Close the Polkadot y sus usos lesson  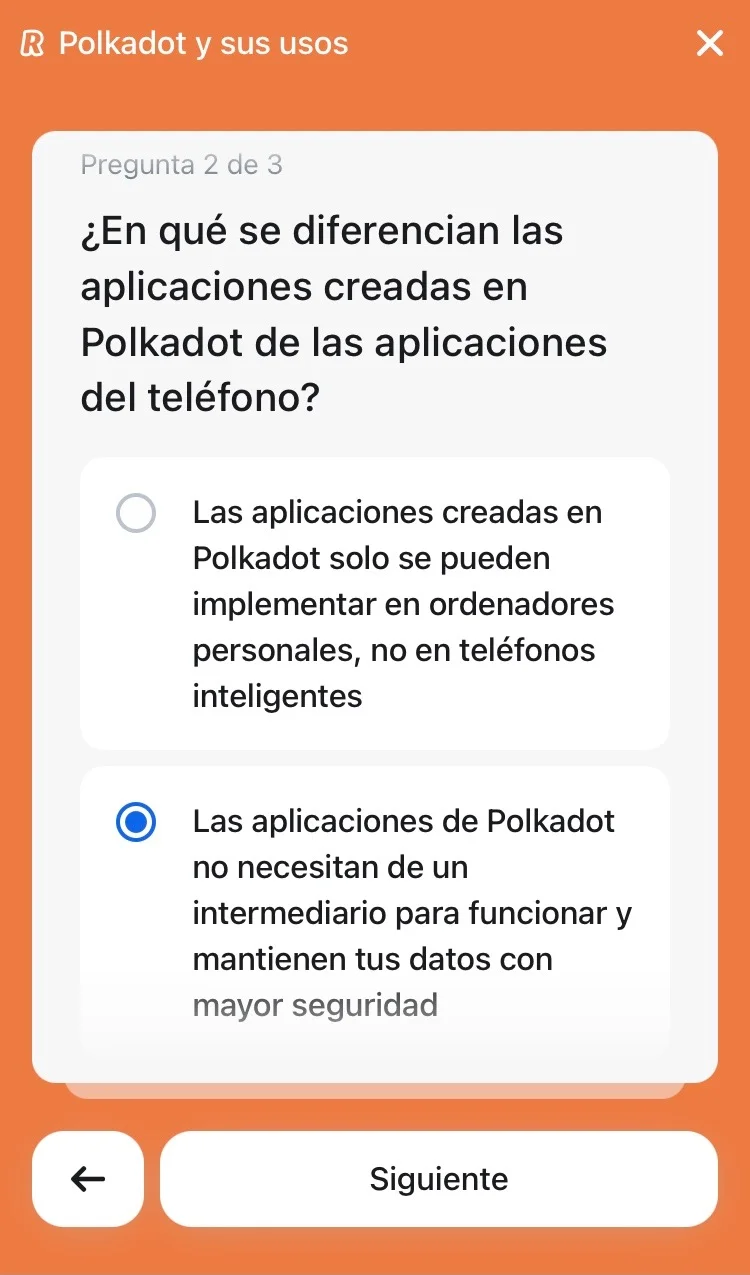pyautogui.click(x=709, y=43)
